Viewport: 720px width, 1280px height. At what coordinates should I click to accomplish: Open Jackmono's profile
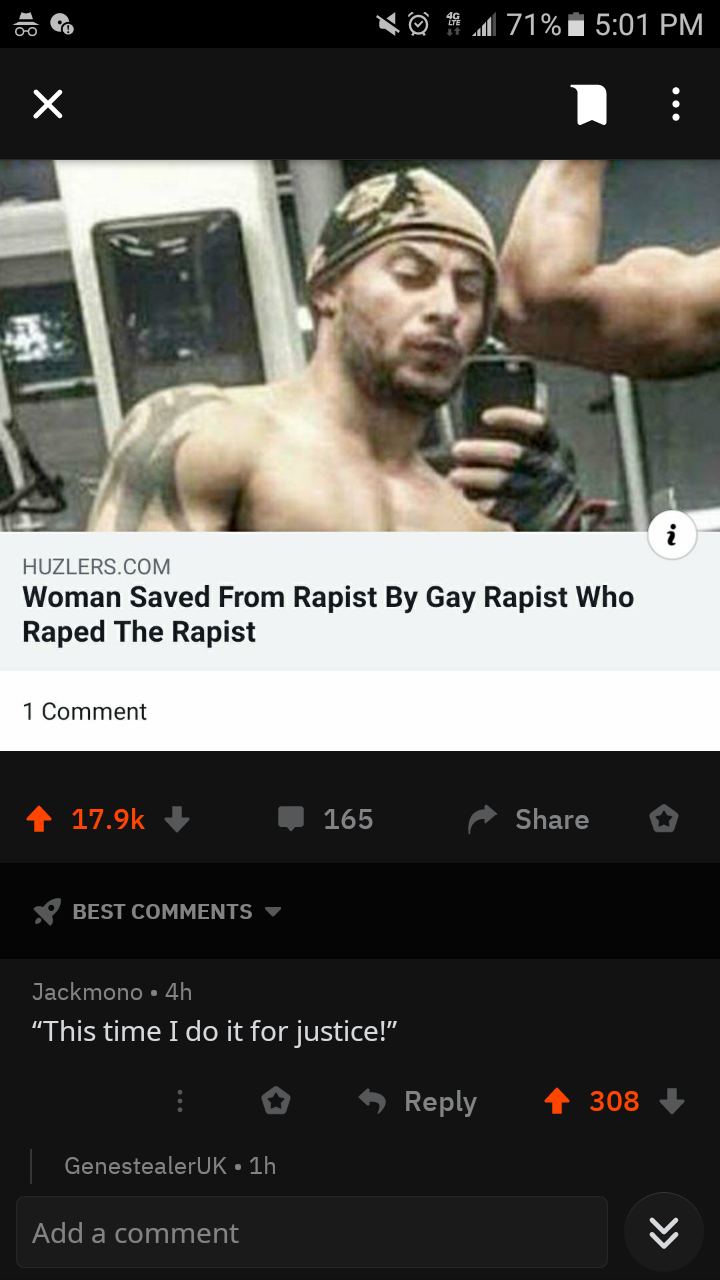[x=88, y=992]
